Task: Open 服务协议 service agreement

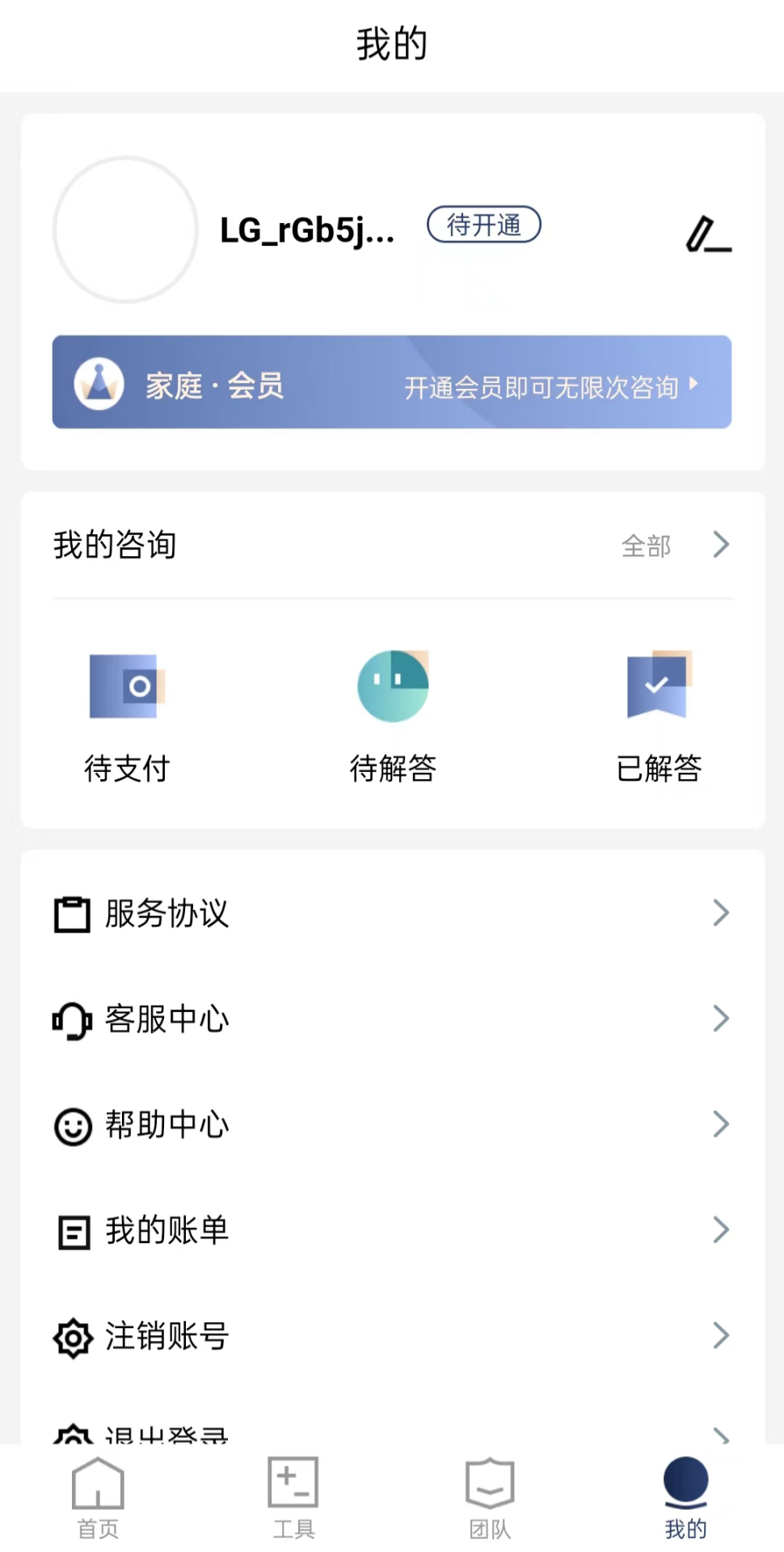Action: 392,913
